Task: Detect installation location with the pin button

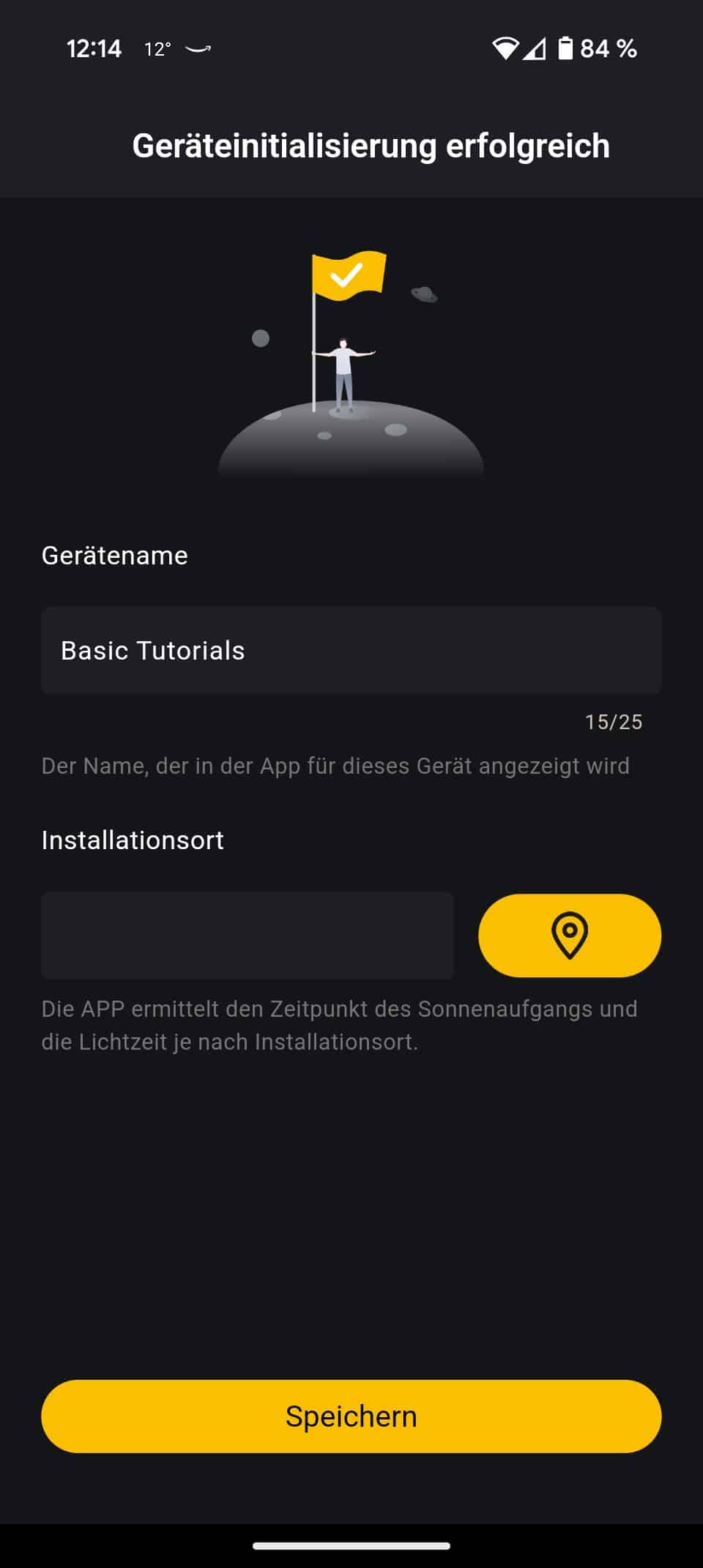Action: 569,935
